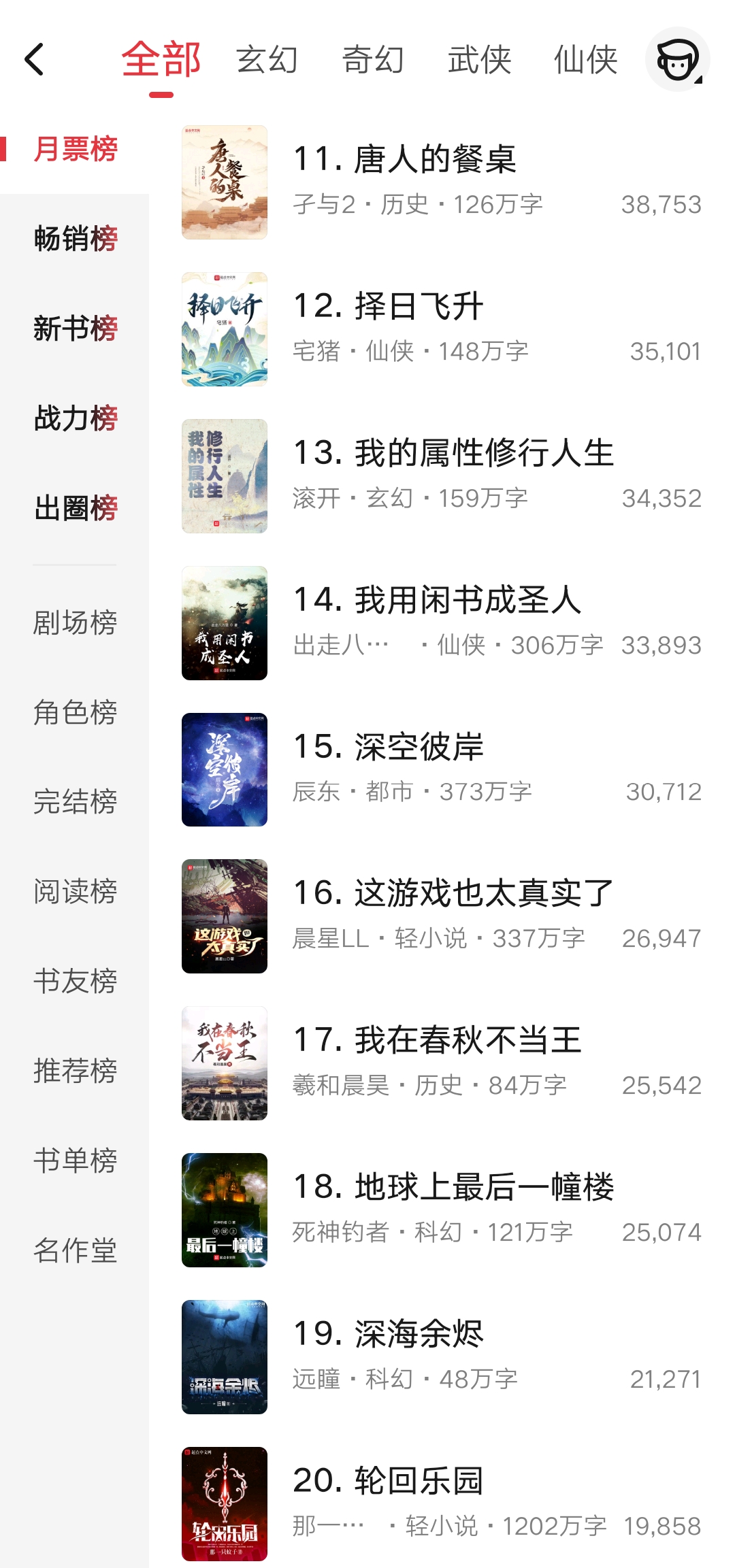Click the red underline indicator below 全部
Image resolution: width=735 pixels, height=1568 pixels.
(160, 95)
